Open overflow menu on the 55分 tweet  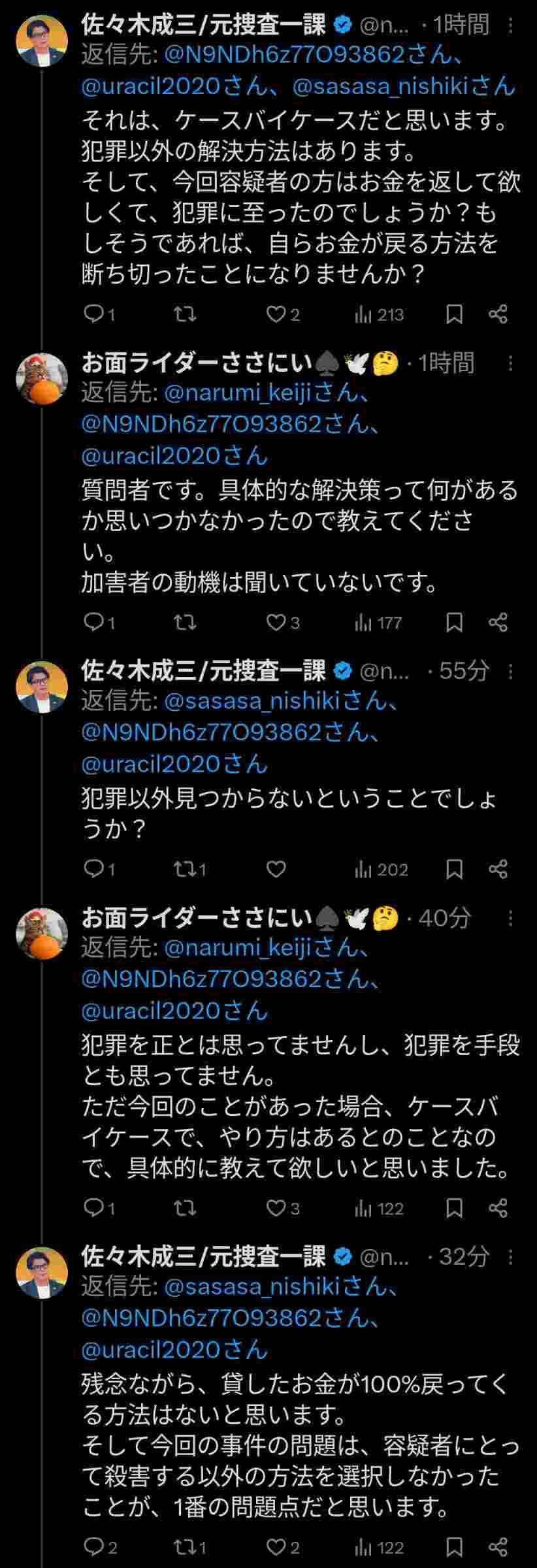pyautogui.click(x=510, y=671)
